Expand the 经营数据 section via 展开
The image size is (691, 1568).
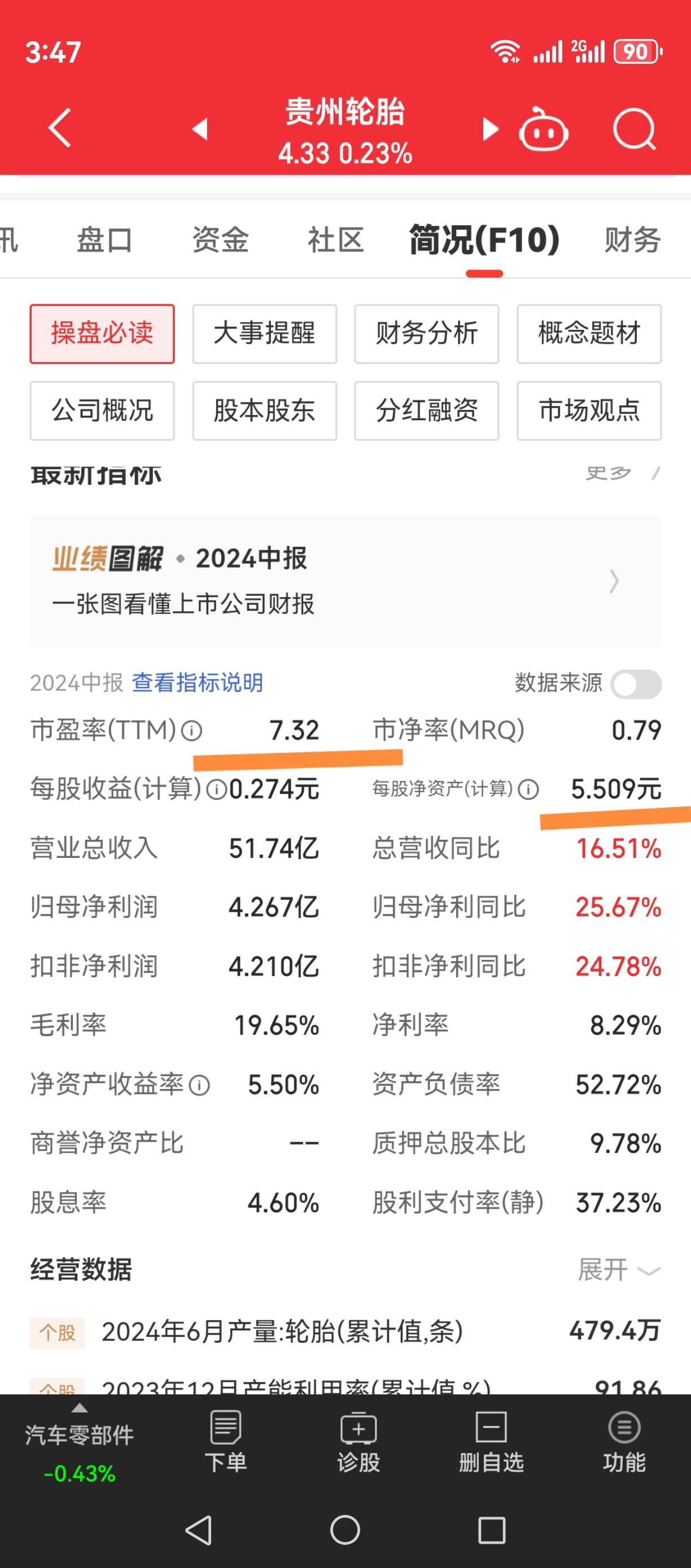[x=619, y=1270]
